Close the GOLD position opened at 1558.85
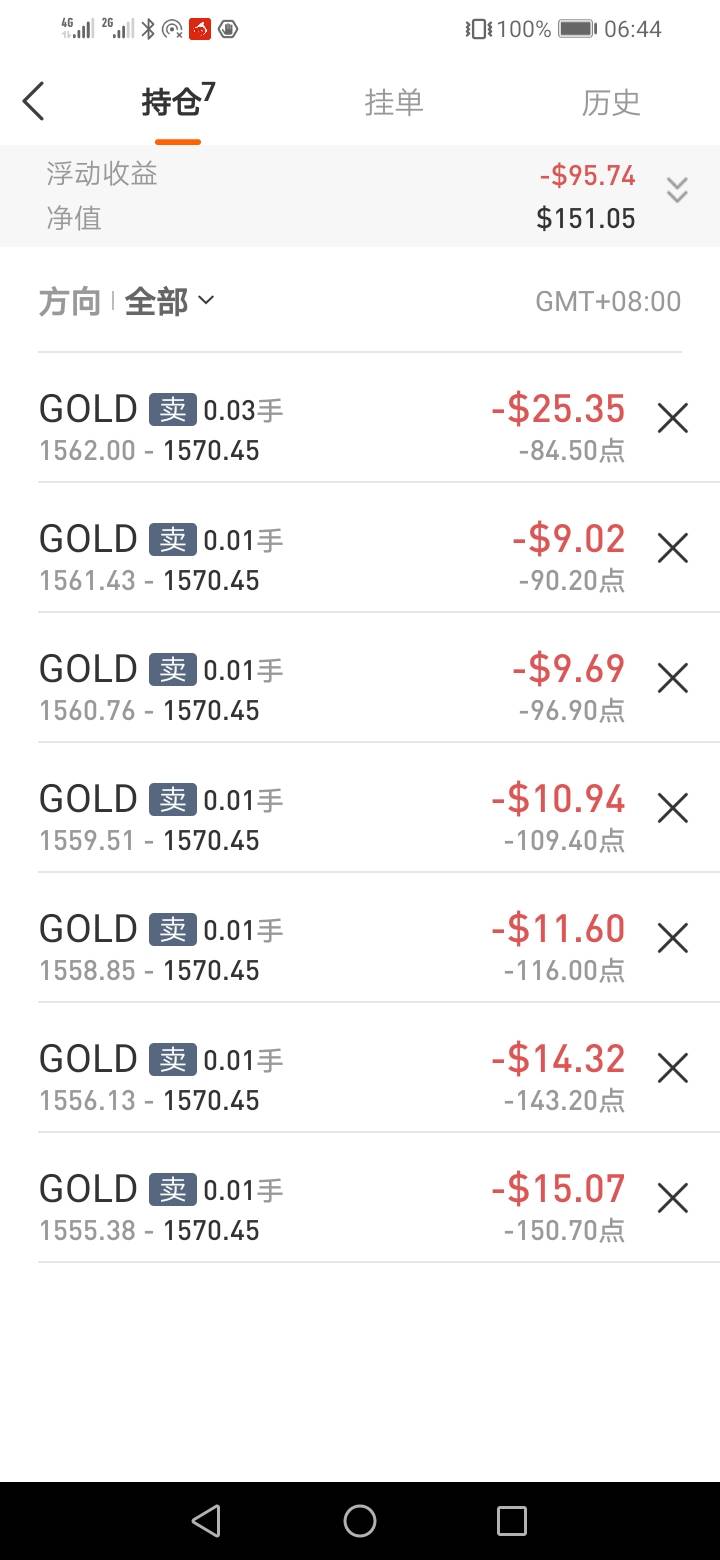 tap(673, 938)
